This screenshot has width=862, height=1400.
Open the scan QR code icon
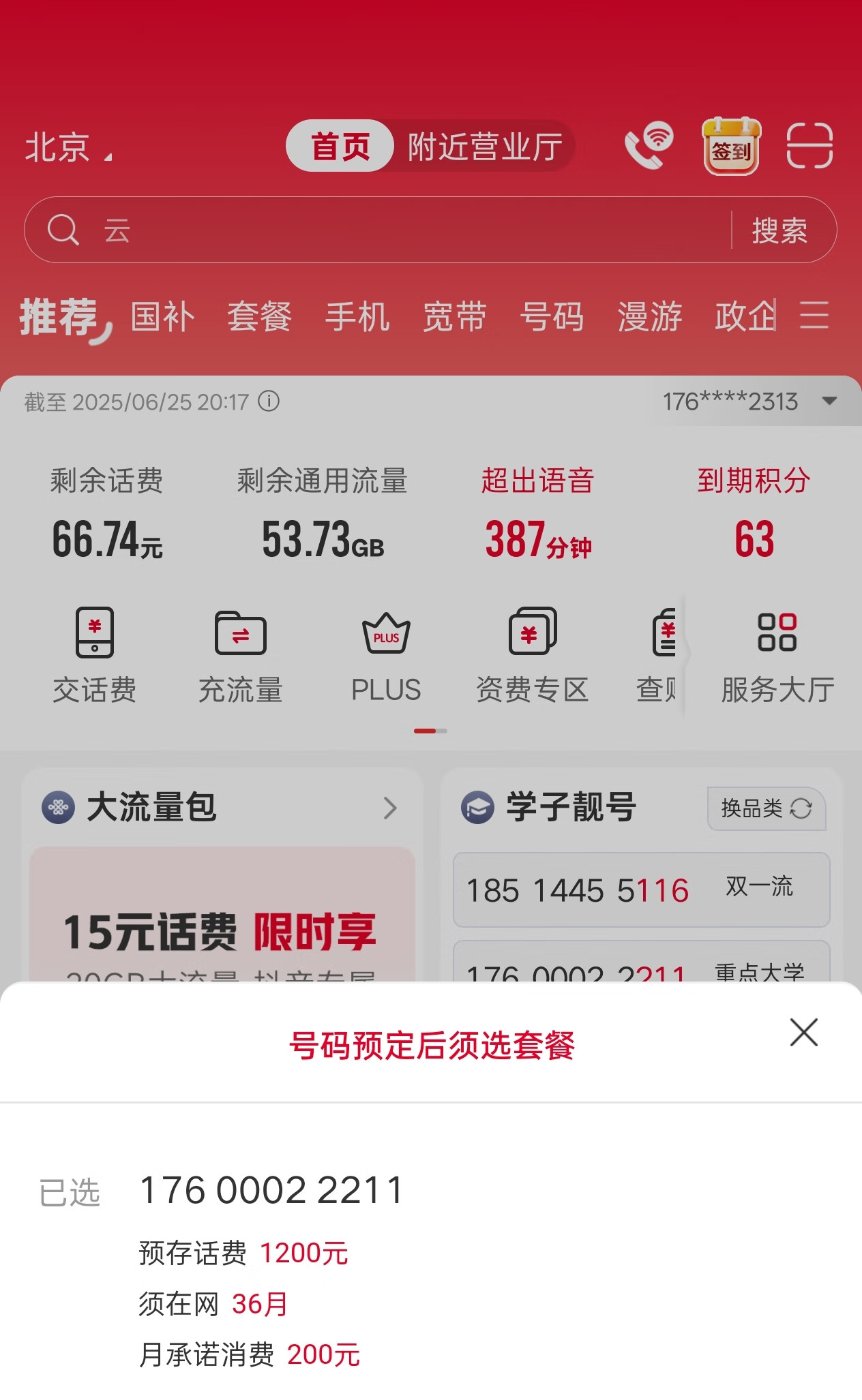click(809, 146)
